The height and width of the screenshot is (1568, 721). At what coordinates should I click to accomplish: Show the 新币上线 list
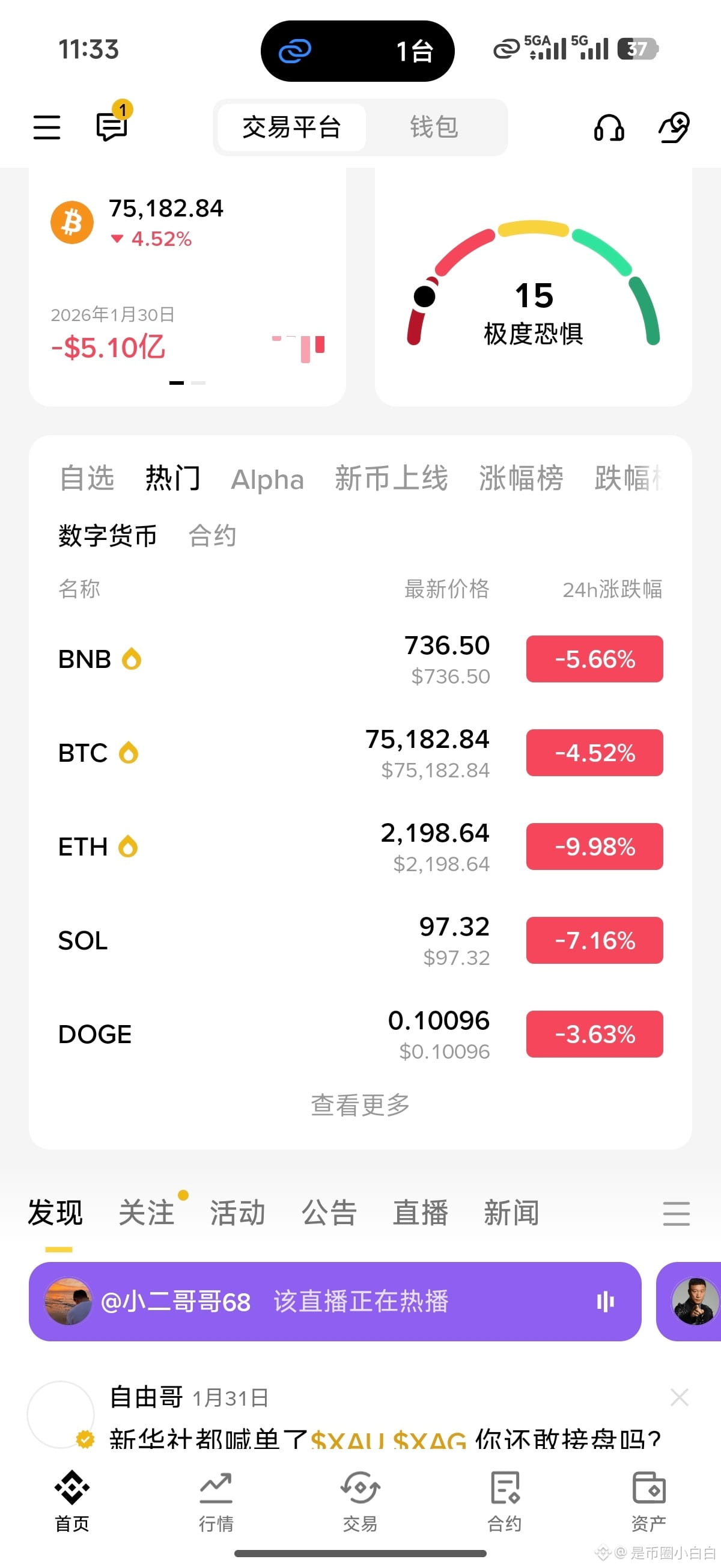391,479
